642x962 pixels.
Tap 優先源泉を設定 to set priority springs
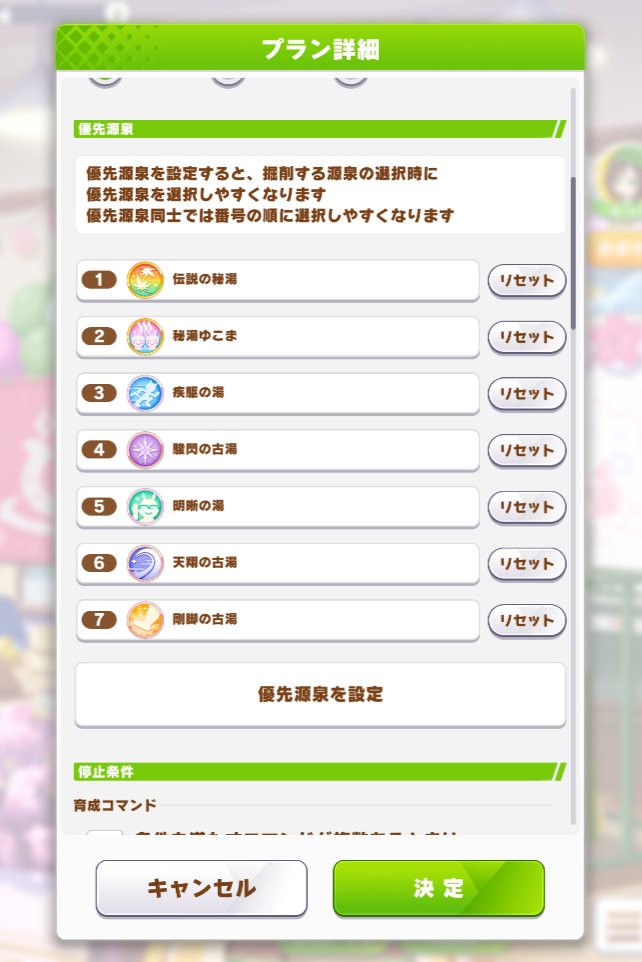click(x=320, y=694)
